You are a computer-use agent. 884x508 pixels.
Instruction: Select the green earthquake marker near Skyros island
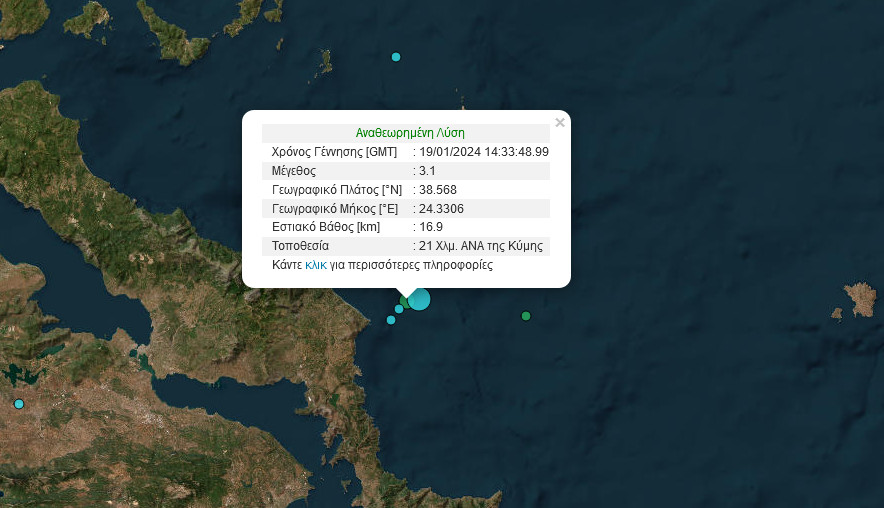(x=526, y=316)
